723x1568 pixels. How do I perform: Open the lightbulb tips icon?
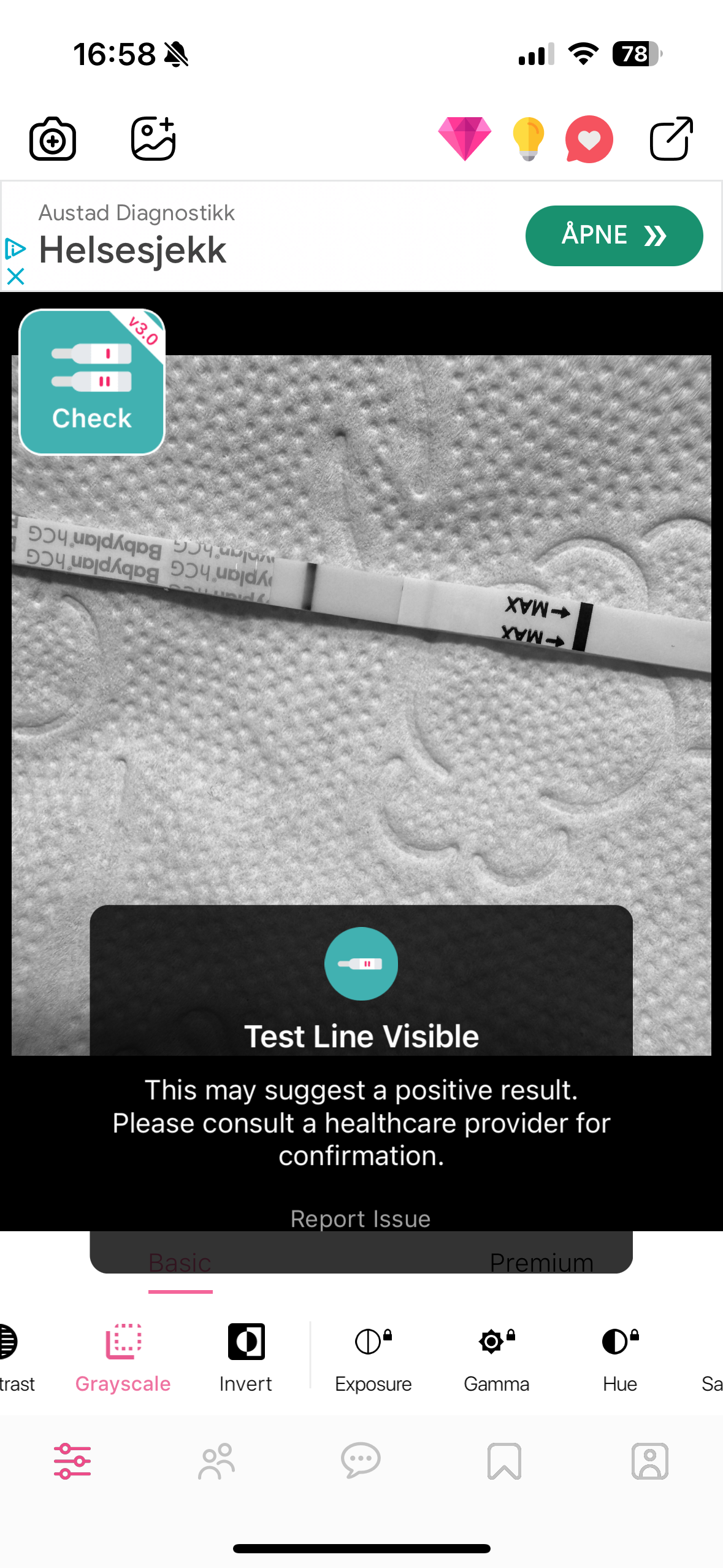(528, 139)
